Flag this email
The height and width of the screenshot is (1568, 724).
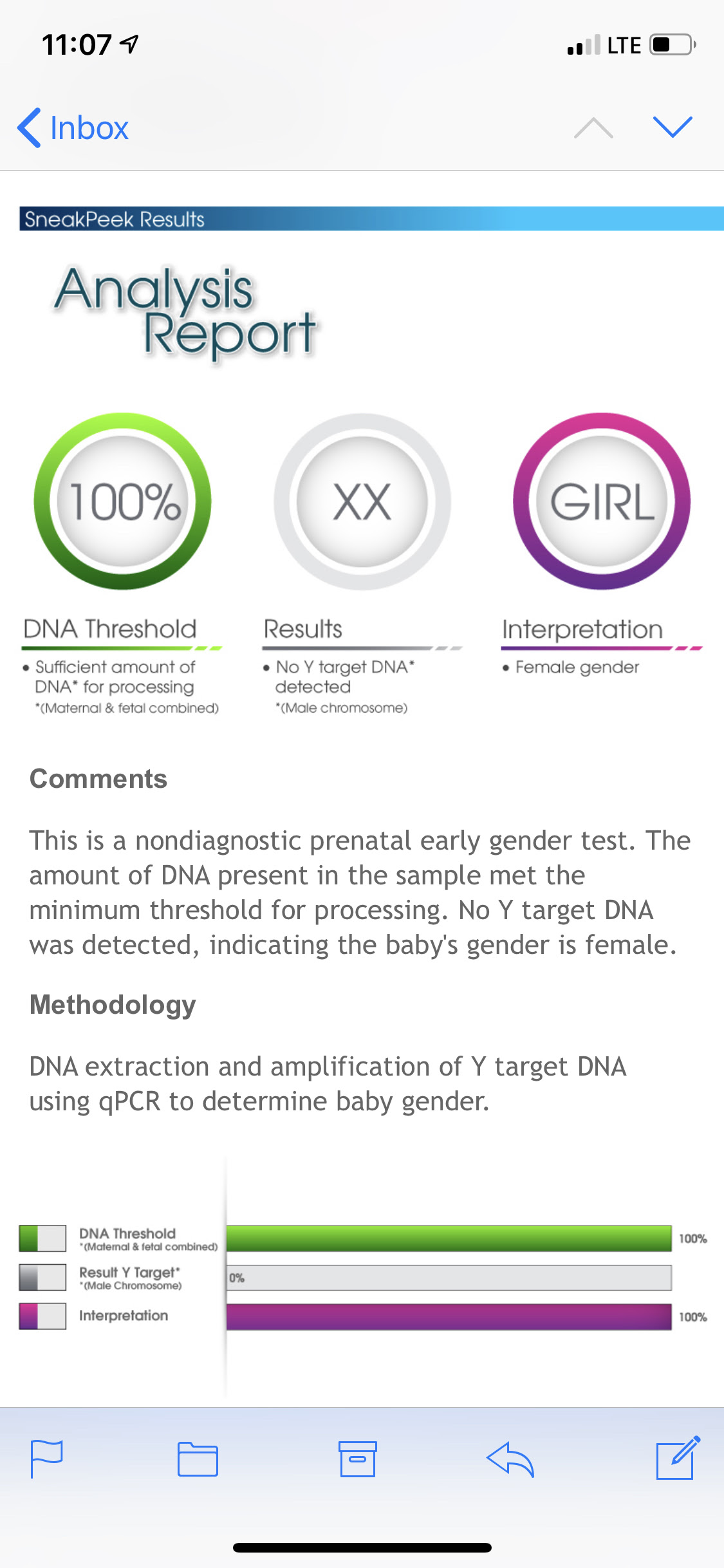(x=47, y=1459)
